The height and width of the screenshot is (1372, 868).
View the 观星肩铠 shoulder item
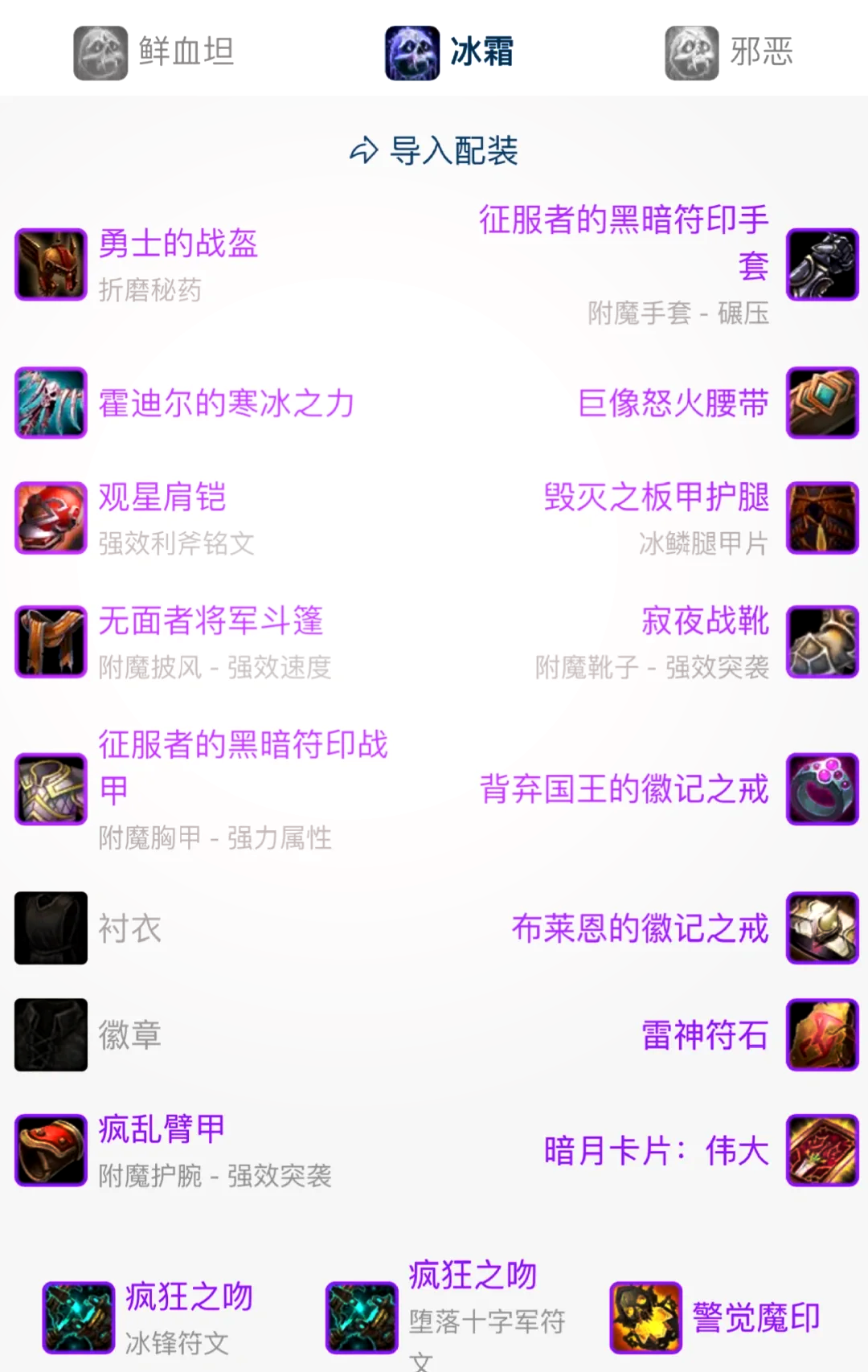coord(162,497)
